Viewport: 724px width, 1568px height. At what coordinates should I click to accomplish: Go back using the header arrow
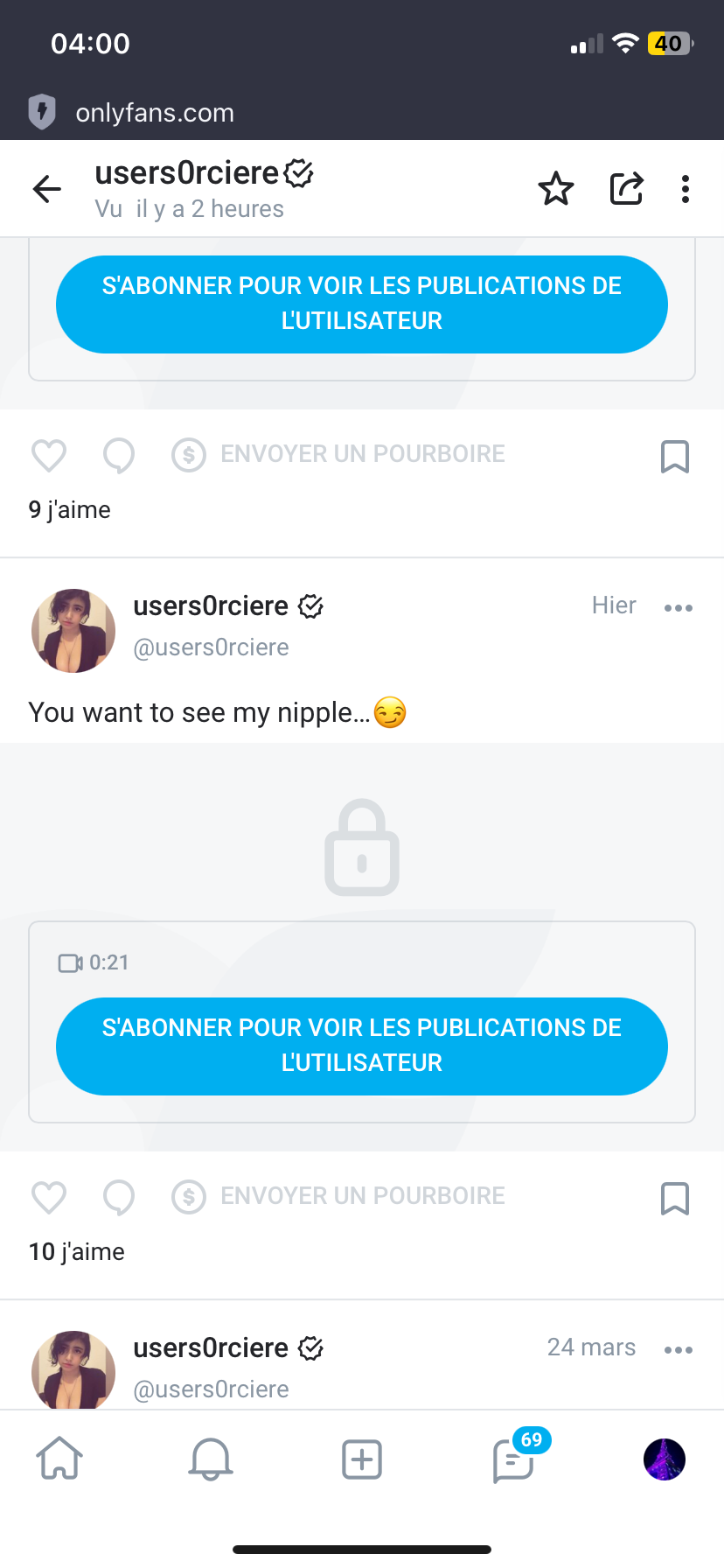[x=47, y=189]
